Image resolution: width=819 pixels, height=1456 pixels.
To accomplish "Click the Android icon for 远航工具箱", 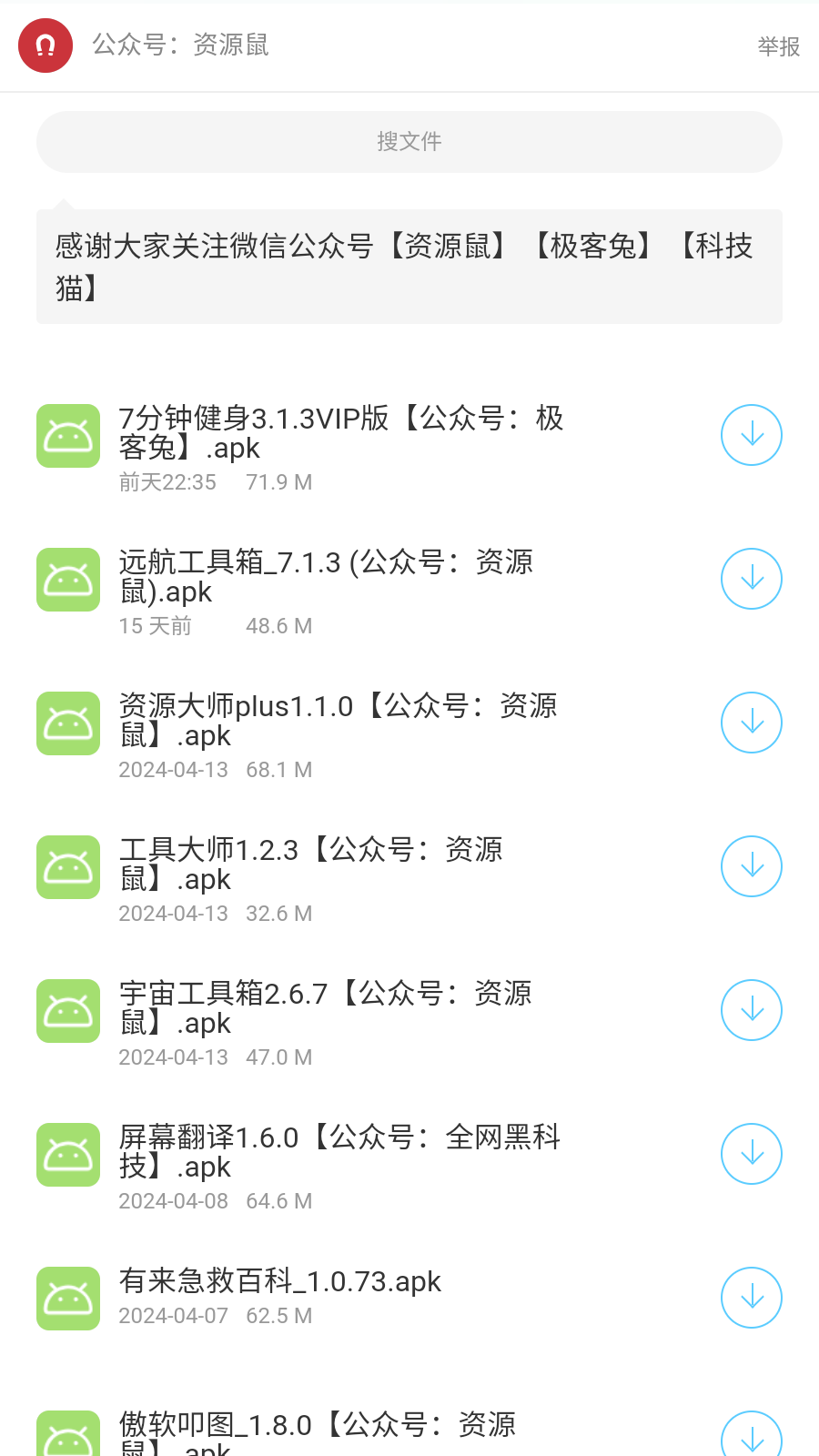I will pos(67,579).
